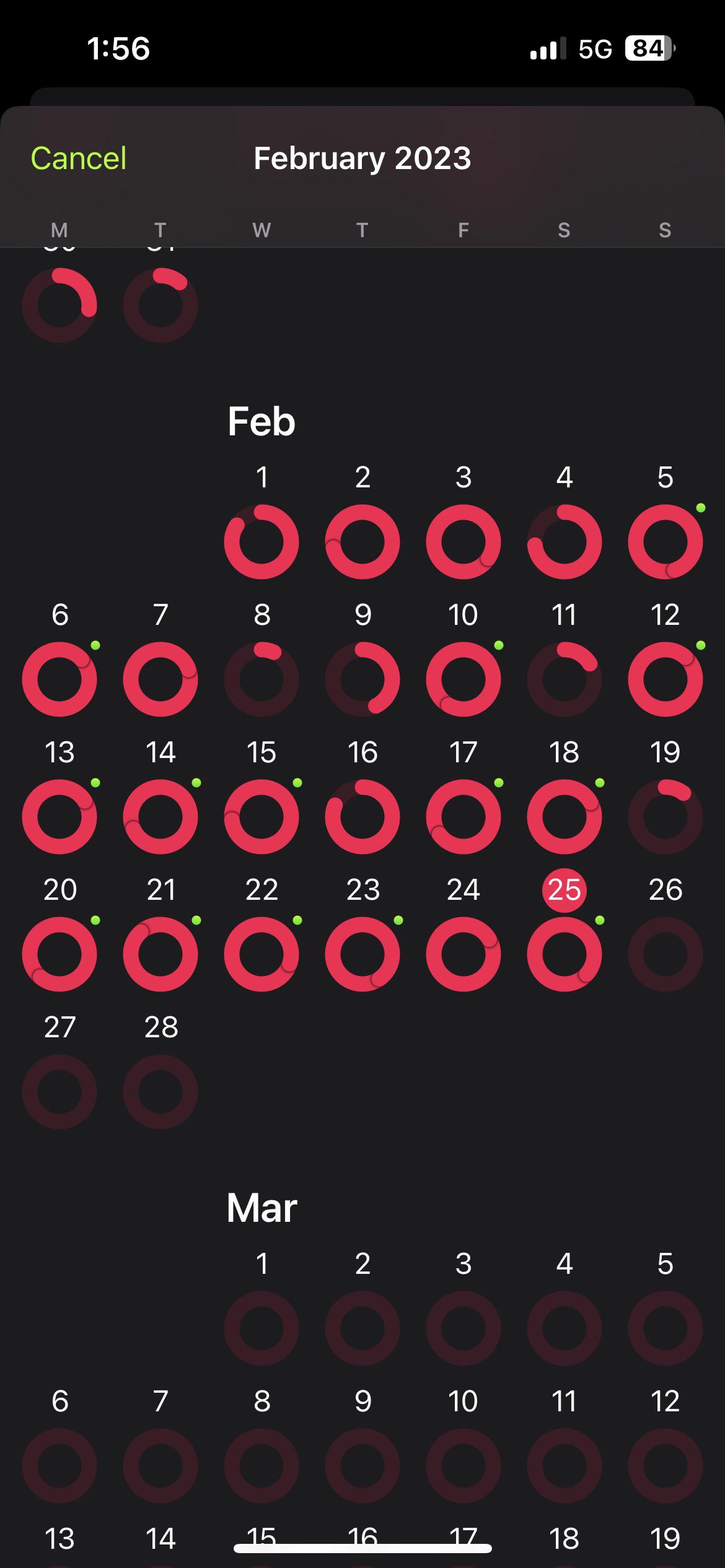
Task: Select February 28 activity ring
Action: [160, 1091]
